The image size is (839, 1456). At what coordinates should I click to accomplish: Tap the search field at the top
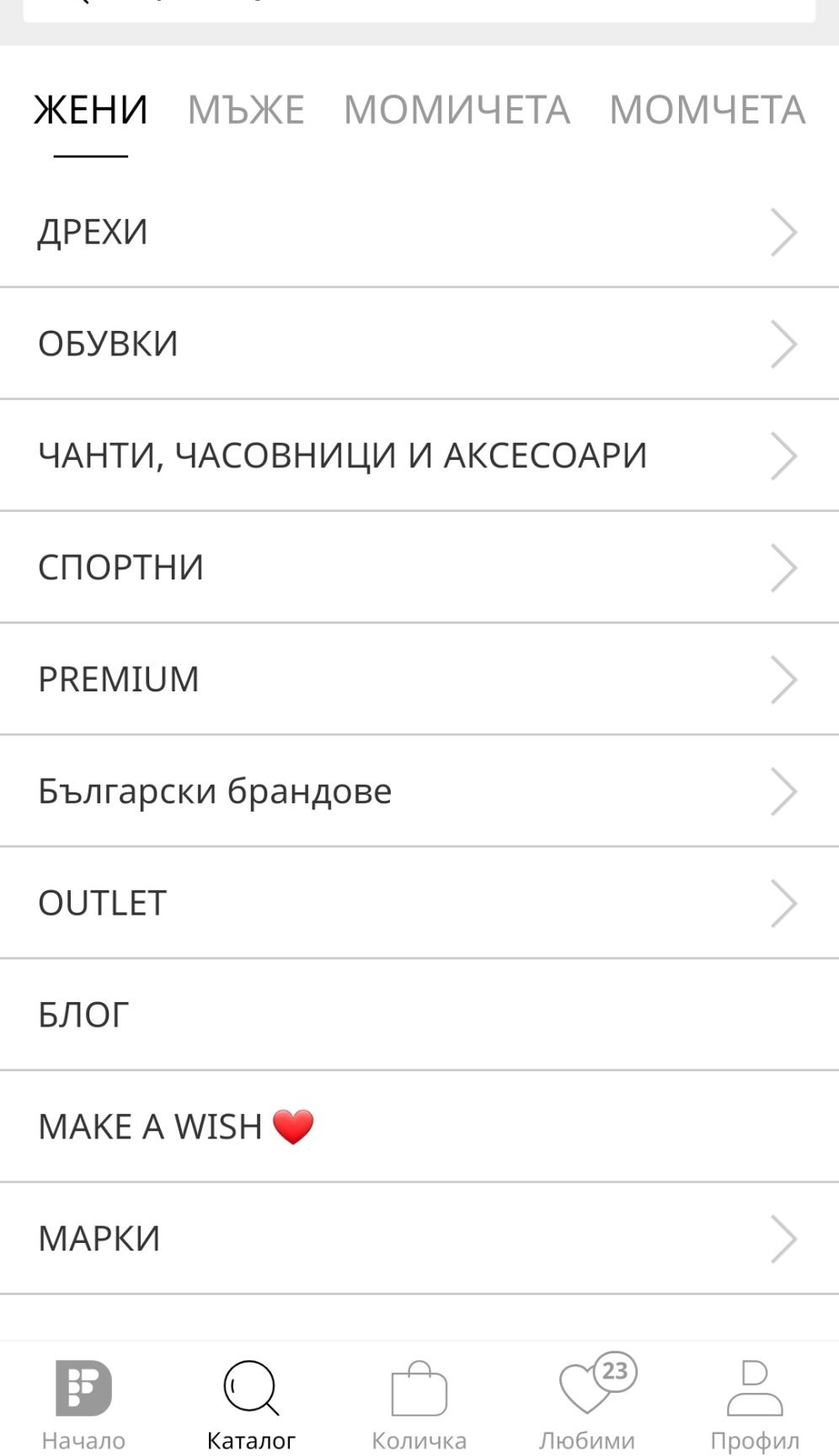[x=419, y=10]
